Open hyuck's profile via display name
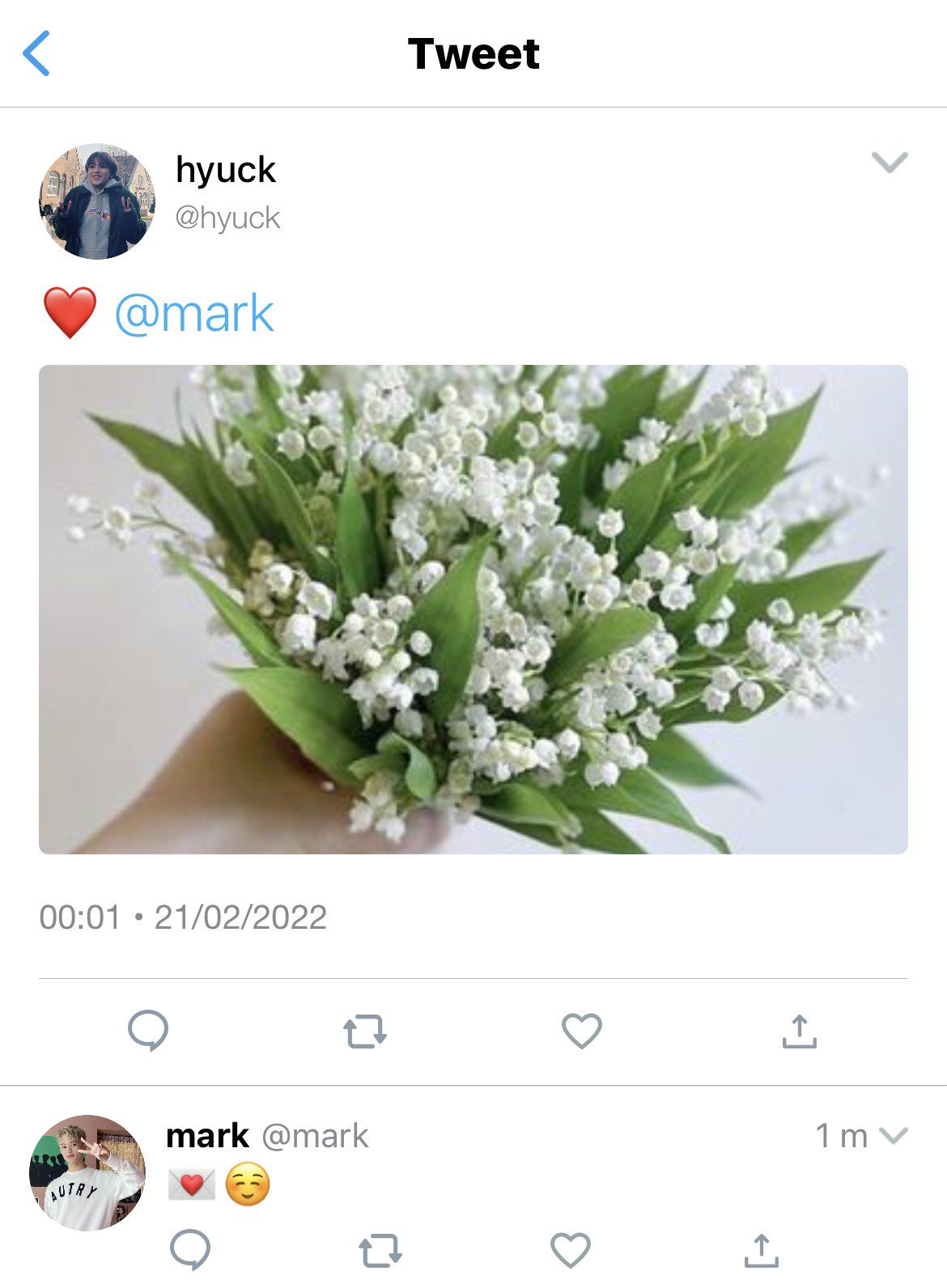Viewport: 947px width, 1288px height. (x=225, y=170)
